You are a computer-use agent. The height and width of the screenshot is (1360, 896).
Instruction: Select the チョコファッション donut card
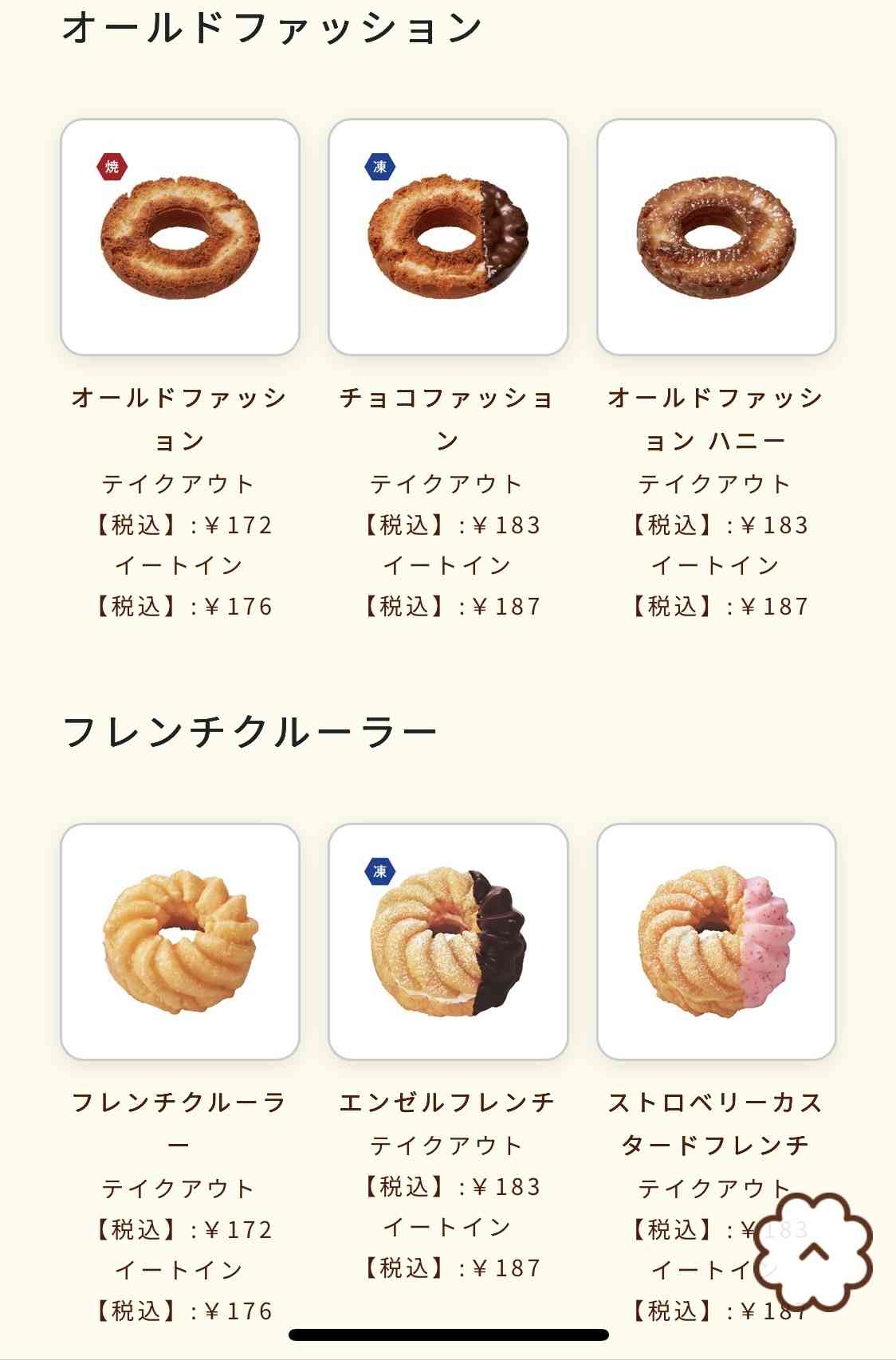448,238
